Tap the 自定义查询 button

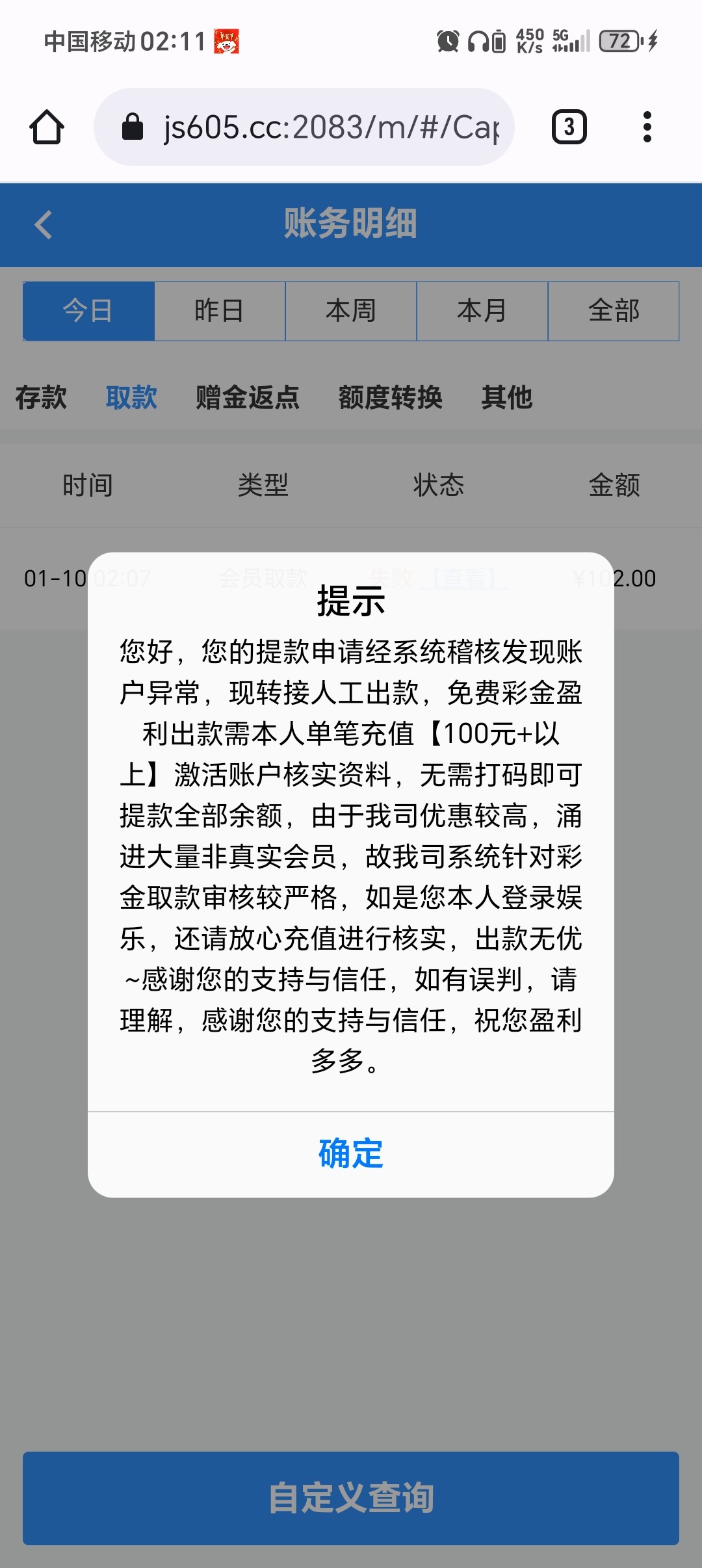click(x=351, y=1498)
